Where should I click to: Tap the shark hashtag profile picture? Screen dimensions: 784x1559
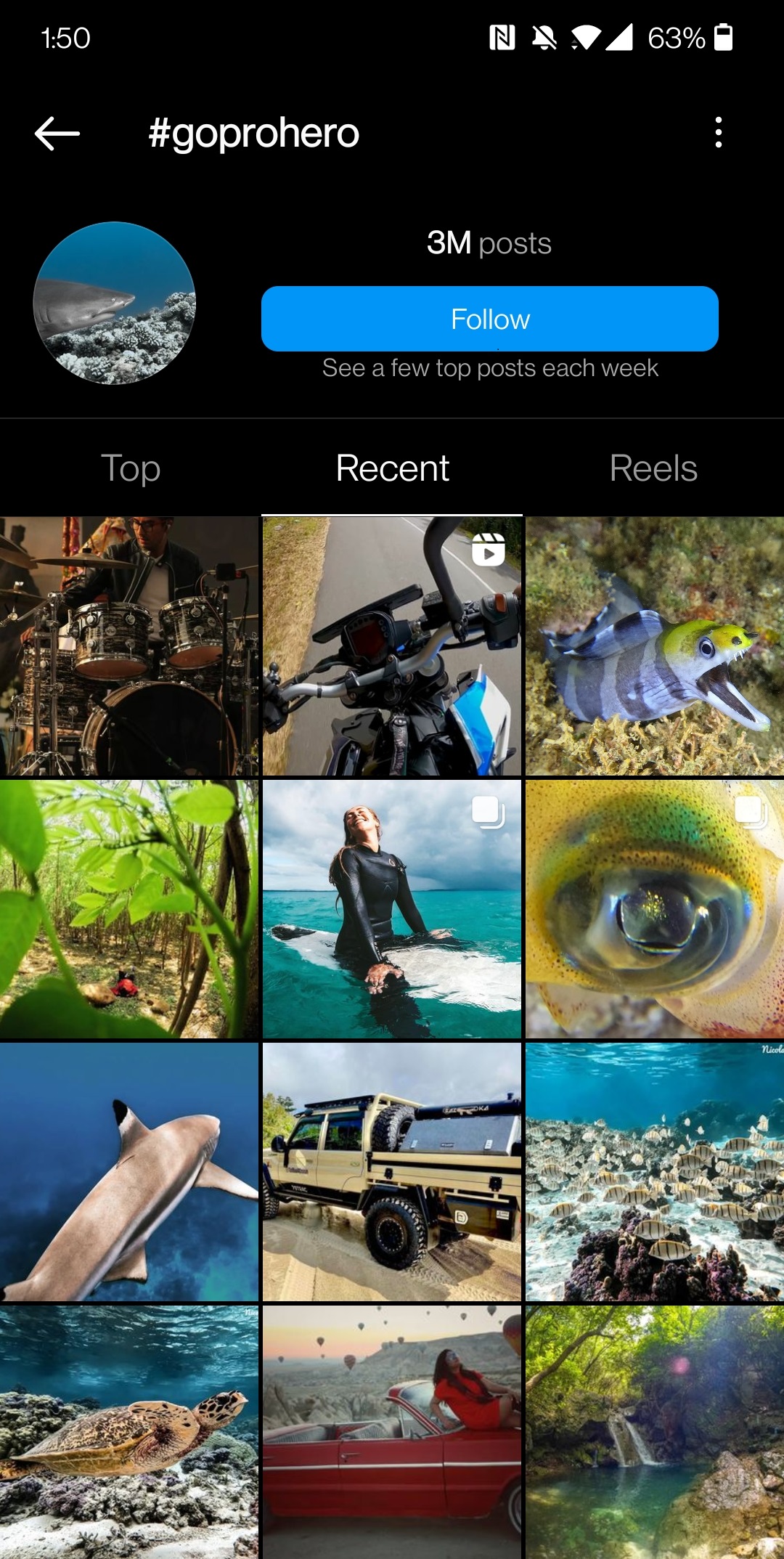click(x=115, y=303)
